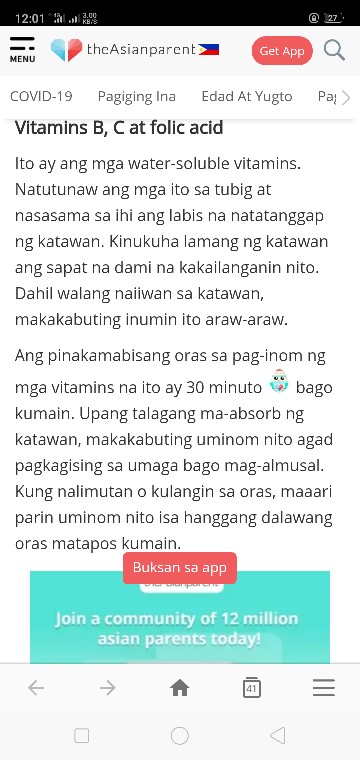The image size is (360, 760).
Task: Go back with the browser back arrow
Action: 36,687
